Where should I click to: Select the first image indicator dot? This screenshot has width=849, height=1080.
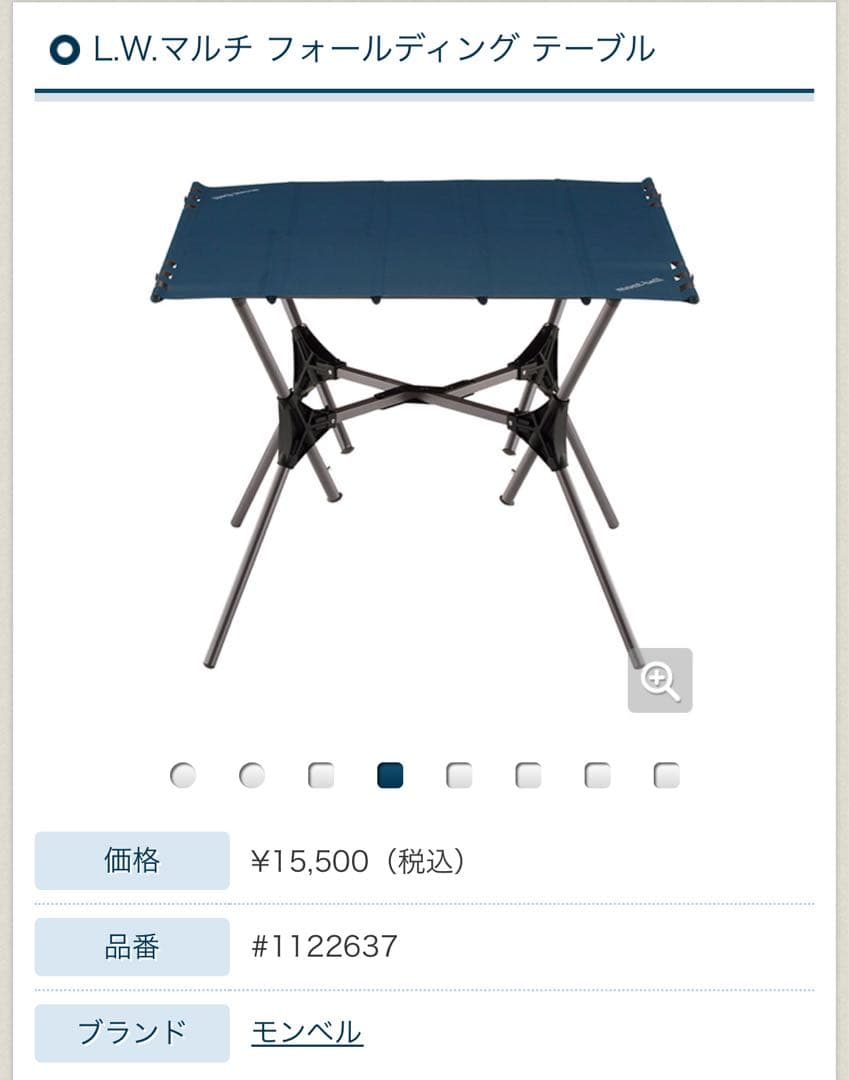point(183,775)
